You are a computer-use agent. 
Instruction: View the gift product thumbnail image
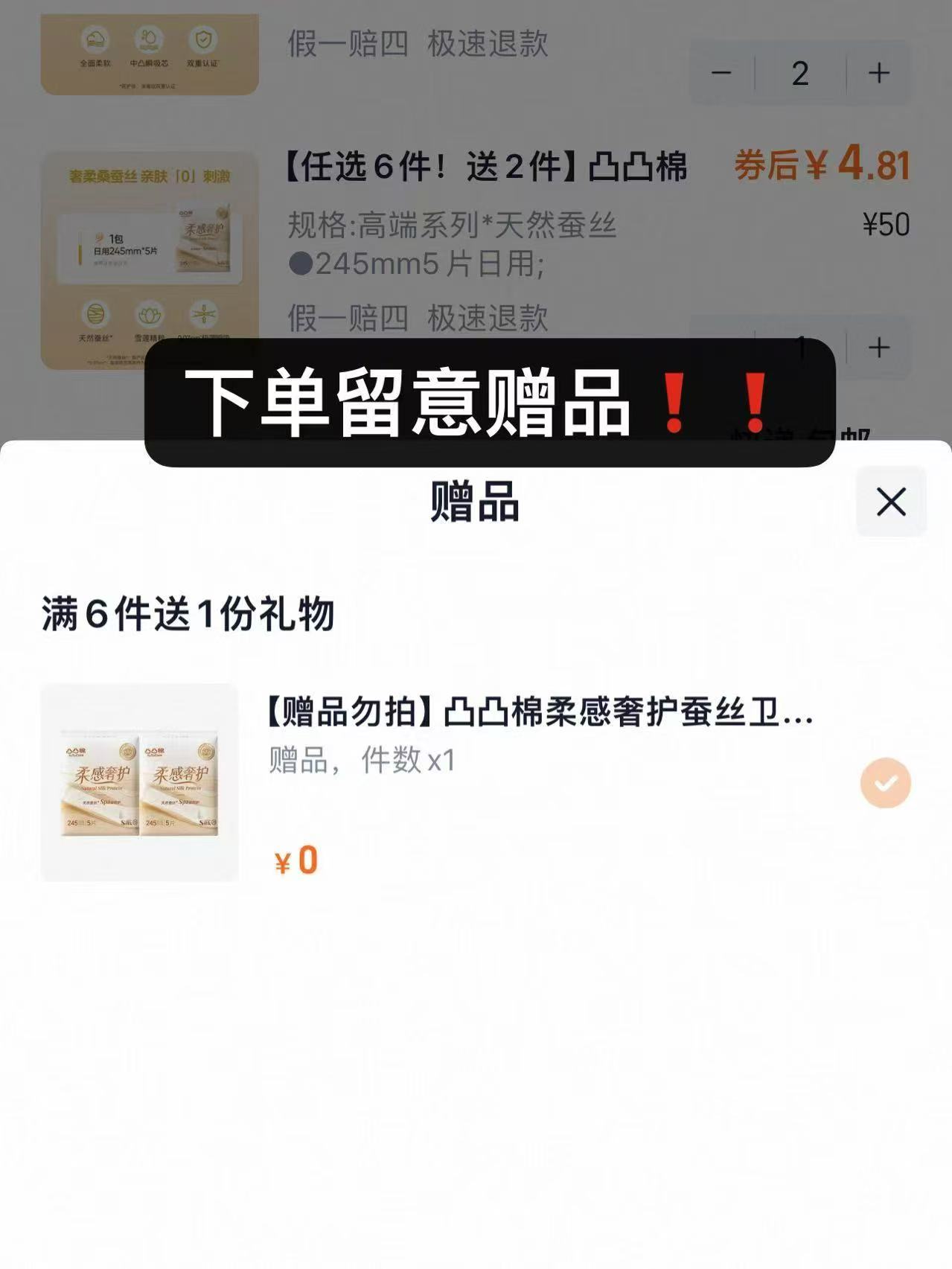tap(138, 781)
